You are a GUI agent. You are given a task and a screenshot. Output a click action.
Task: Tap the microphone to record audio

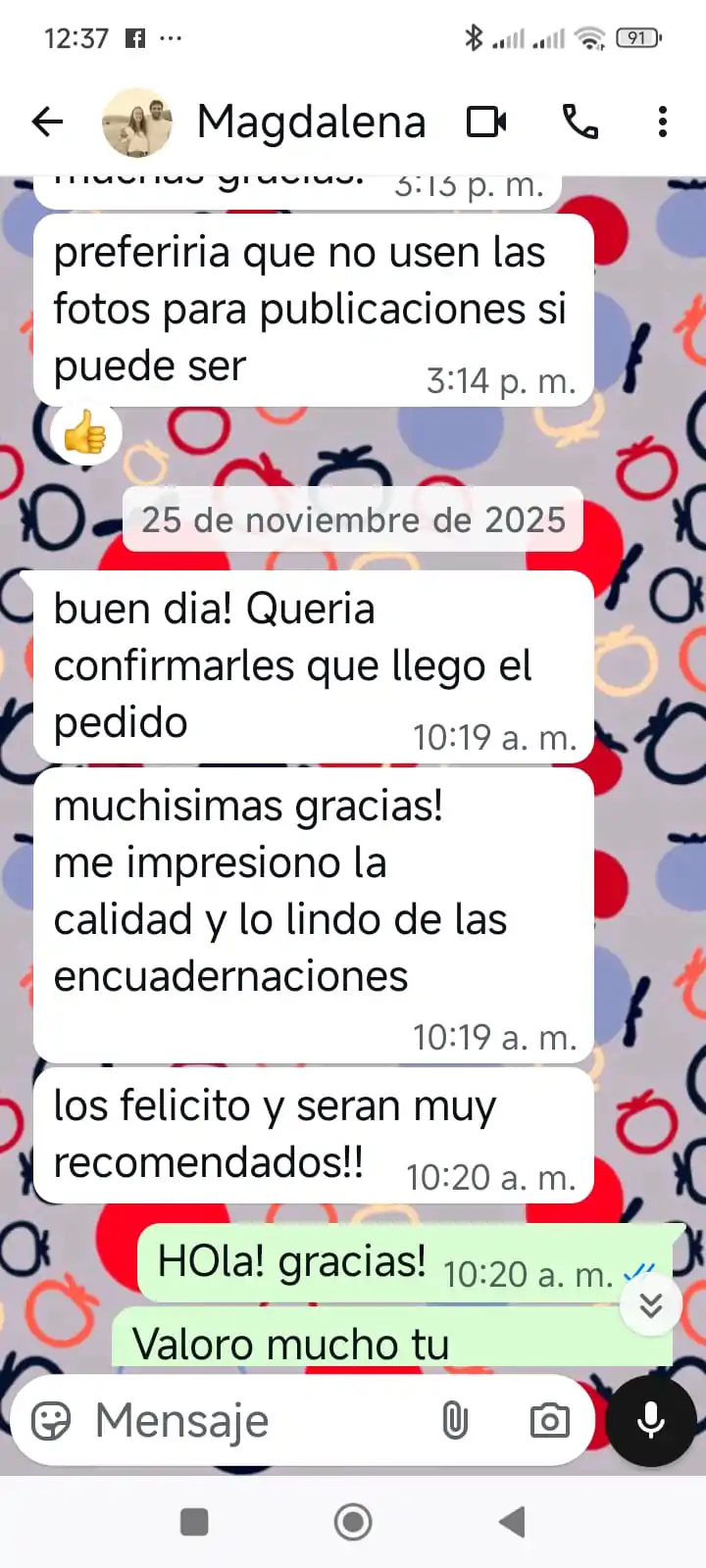tap(651, 1420)
